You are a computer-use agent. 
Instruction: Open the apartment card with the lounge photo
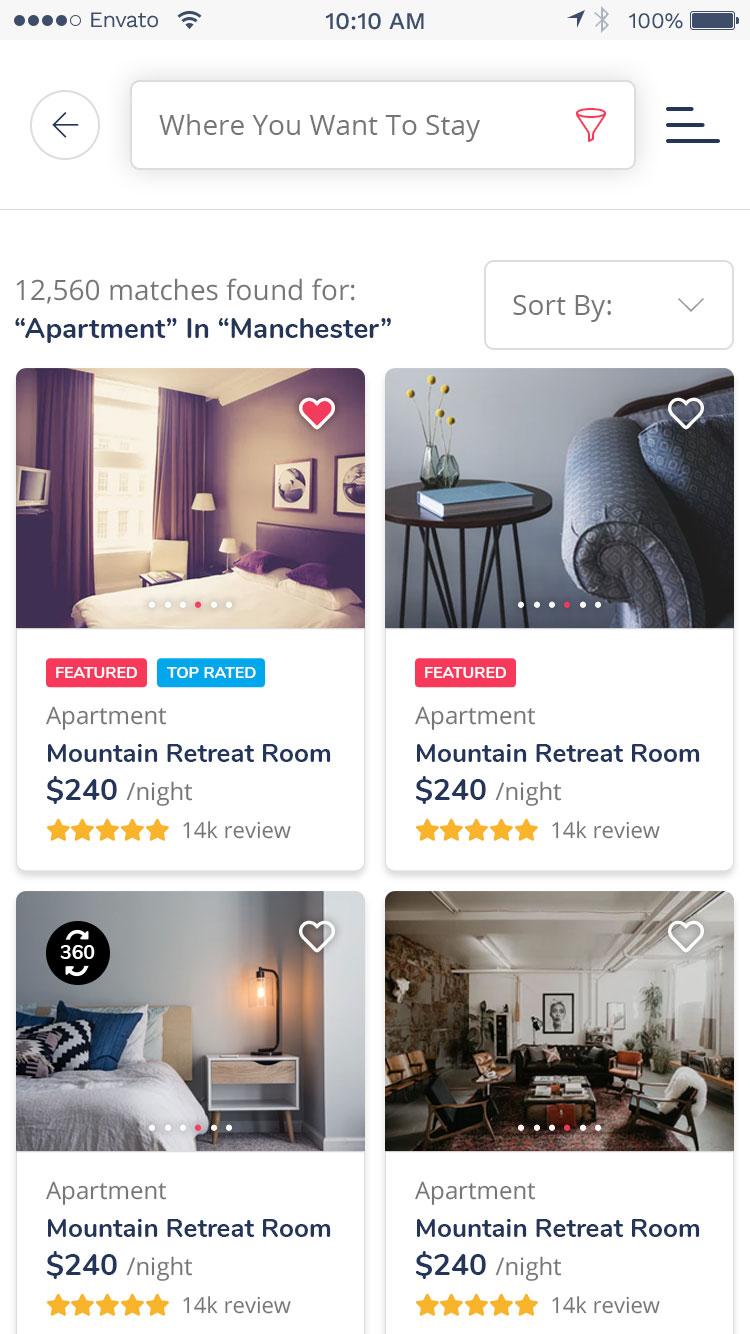[559, 1112]
